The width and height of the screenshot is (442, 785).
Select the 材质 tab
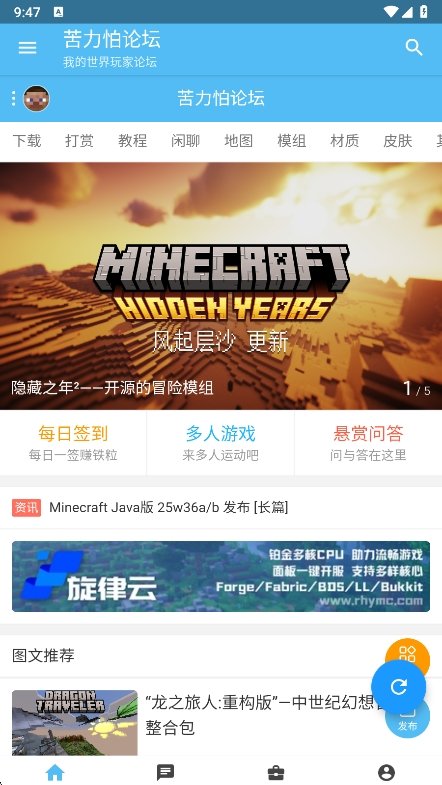point(344,141)
